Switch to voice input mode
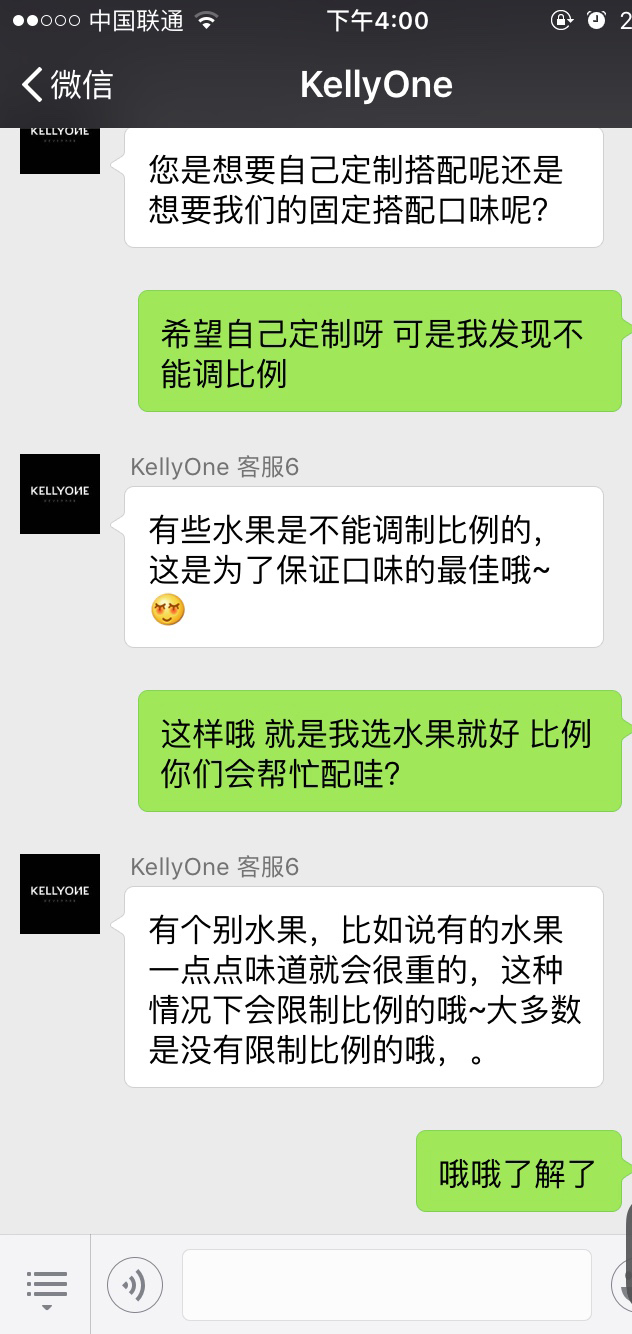Viewport: 632px width, 1334px height. click(x=135, y=1285)
